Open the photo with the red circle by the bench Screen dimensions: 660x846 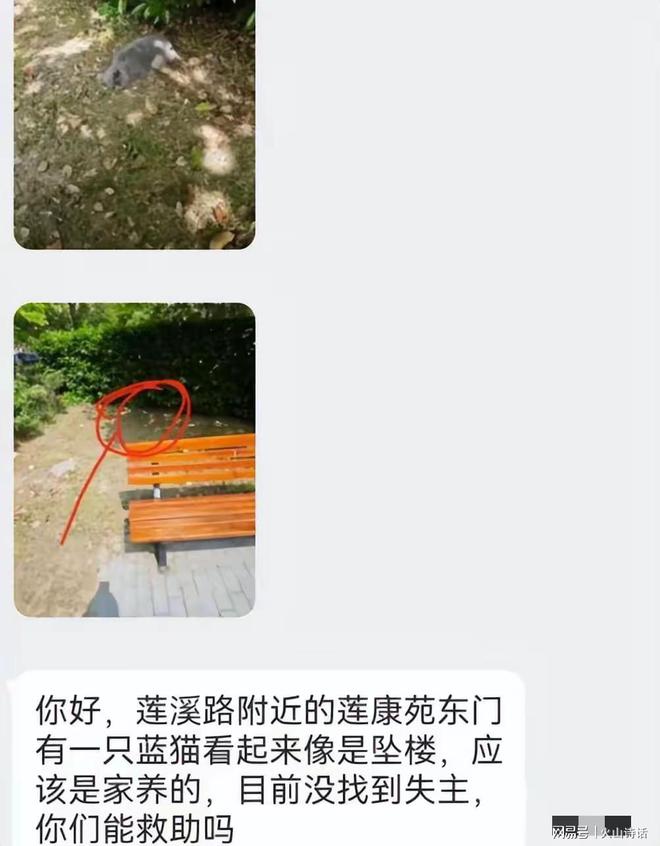[x=134, y=459]
